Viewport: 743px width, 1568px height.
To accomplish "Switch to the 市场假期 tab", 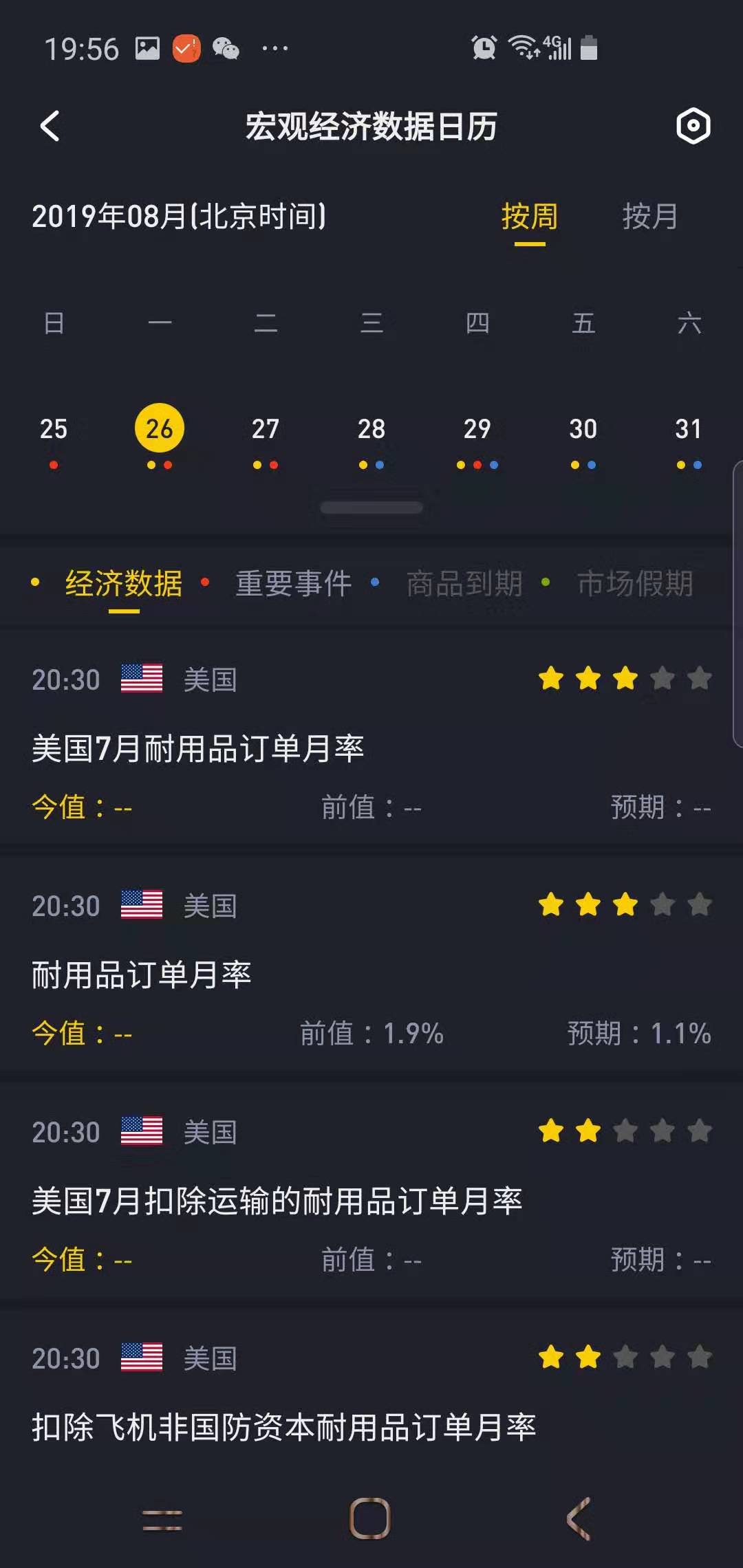I will coord(635,584).
